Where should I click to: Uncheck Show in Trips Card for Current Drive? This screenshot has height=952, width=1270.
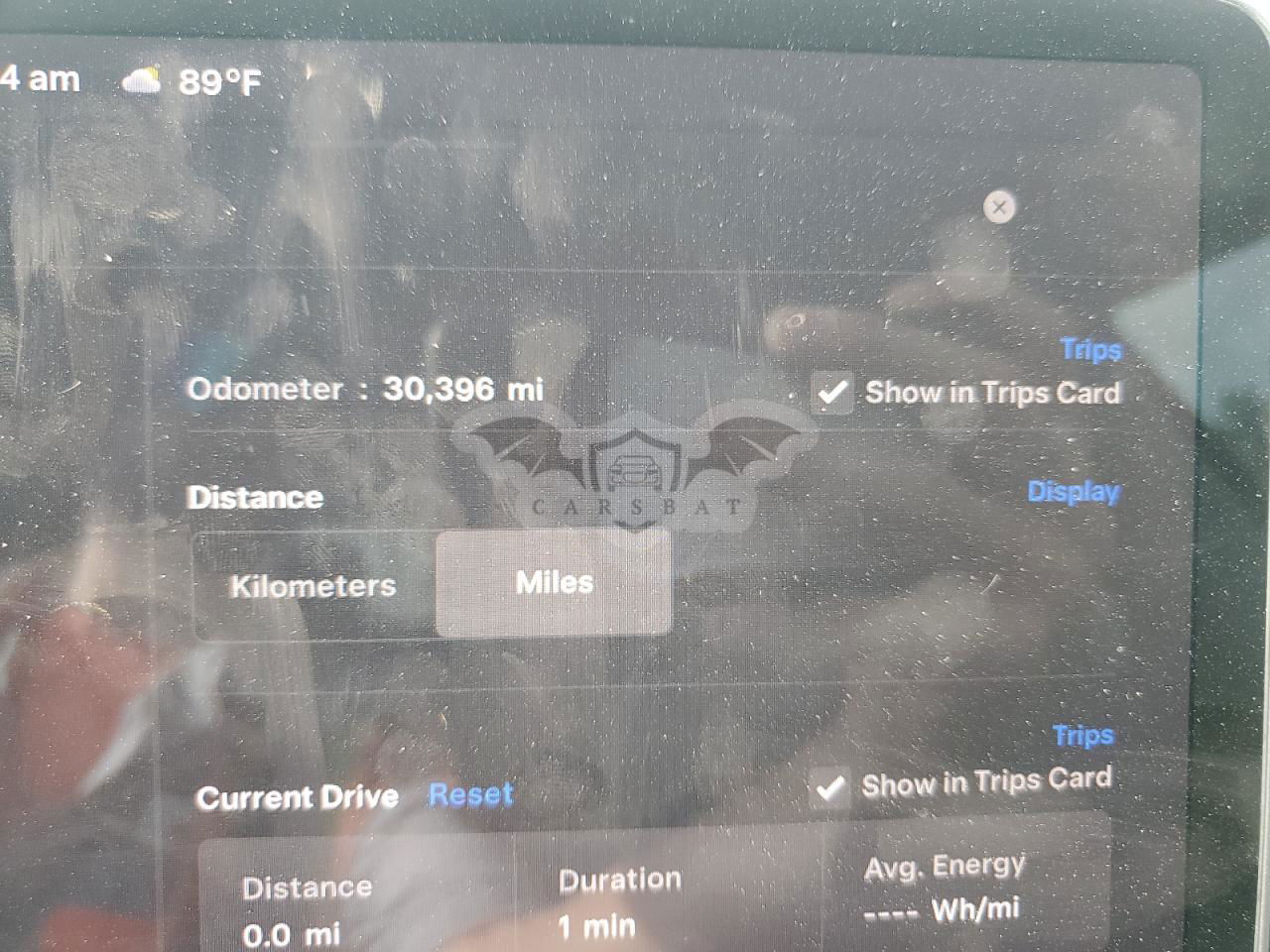829,787
